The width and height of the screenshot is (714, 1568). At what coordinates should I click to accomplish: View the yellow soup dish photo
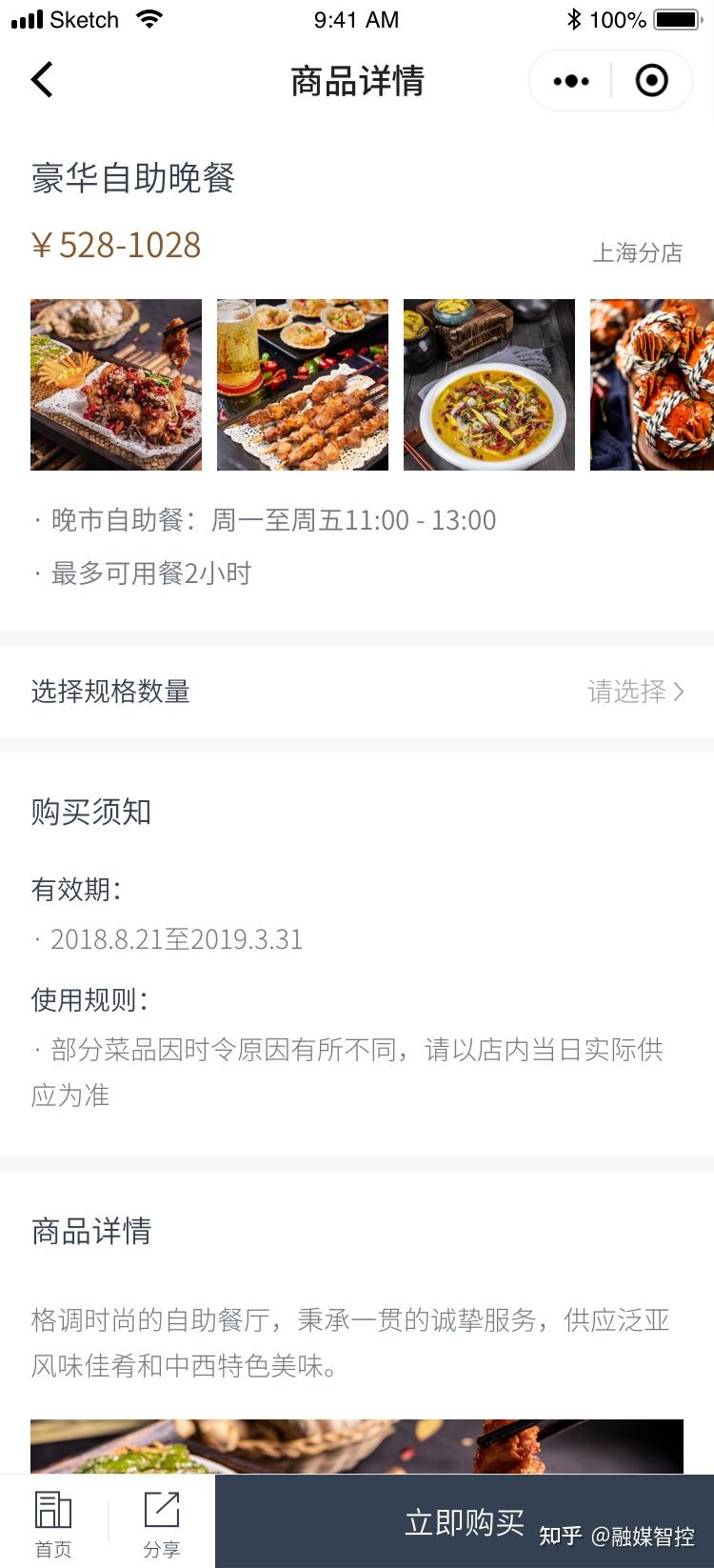[x=489, y=385]
